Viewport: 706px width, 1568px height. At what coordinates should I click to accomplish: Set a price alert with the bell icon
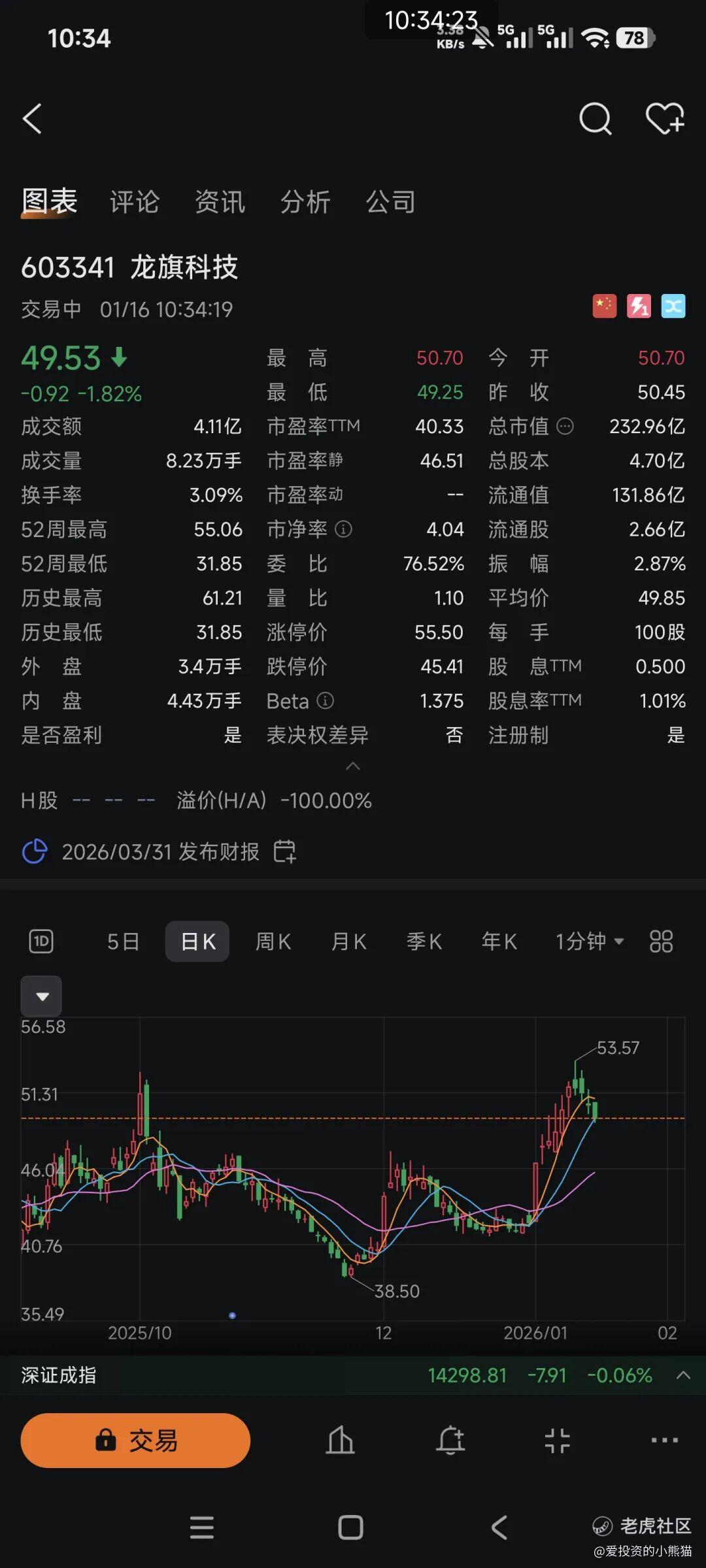click(x=450, y=1441)
